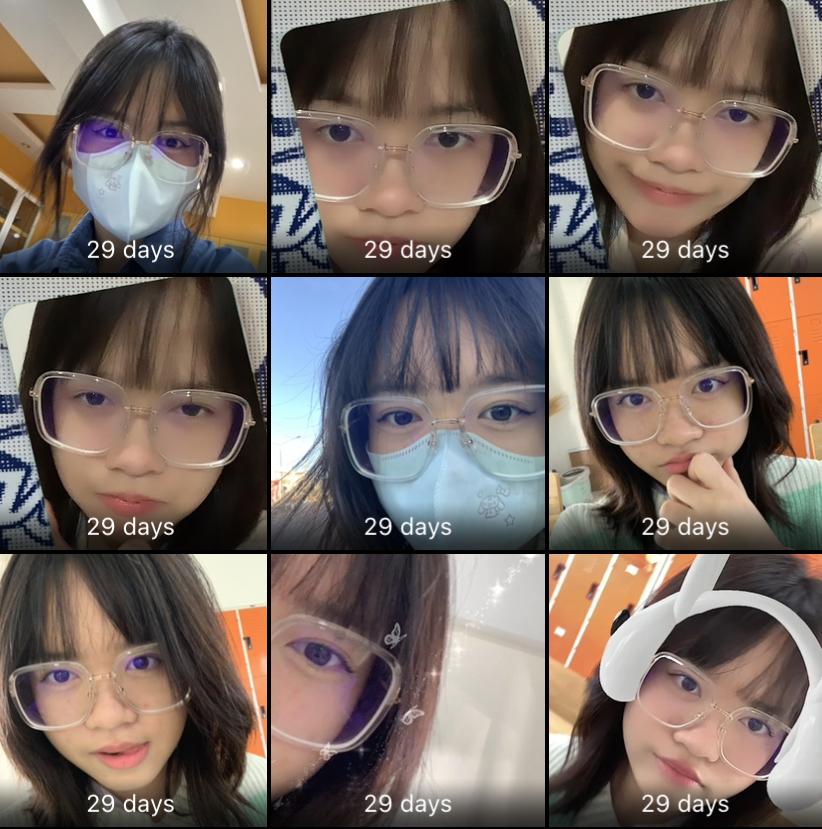Open the photo with white headphones
This screenshot has height=829, width=822.
685,690
